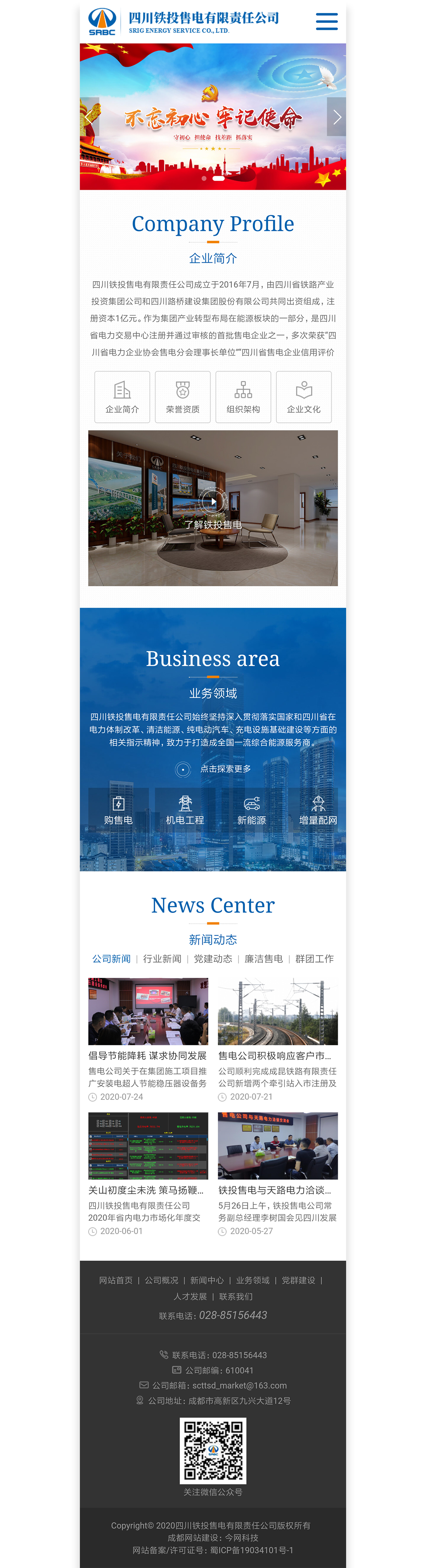
Task: Open the 购售电 business area
Action: (x=118, y=811)
